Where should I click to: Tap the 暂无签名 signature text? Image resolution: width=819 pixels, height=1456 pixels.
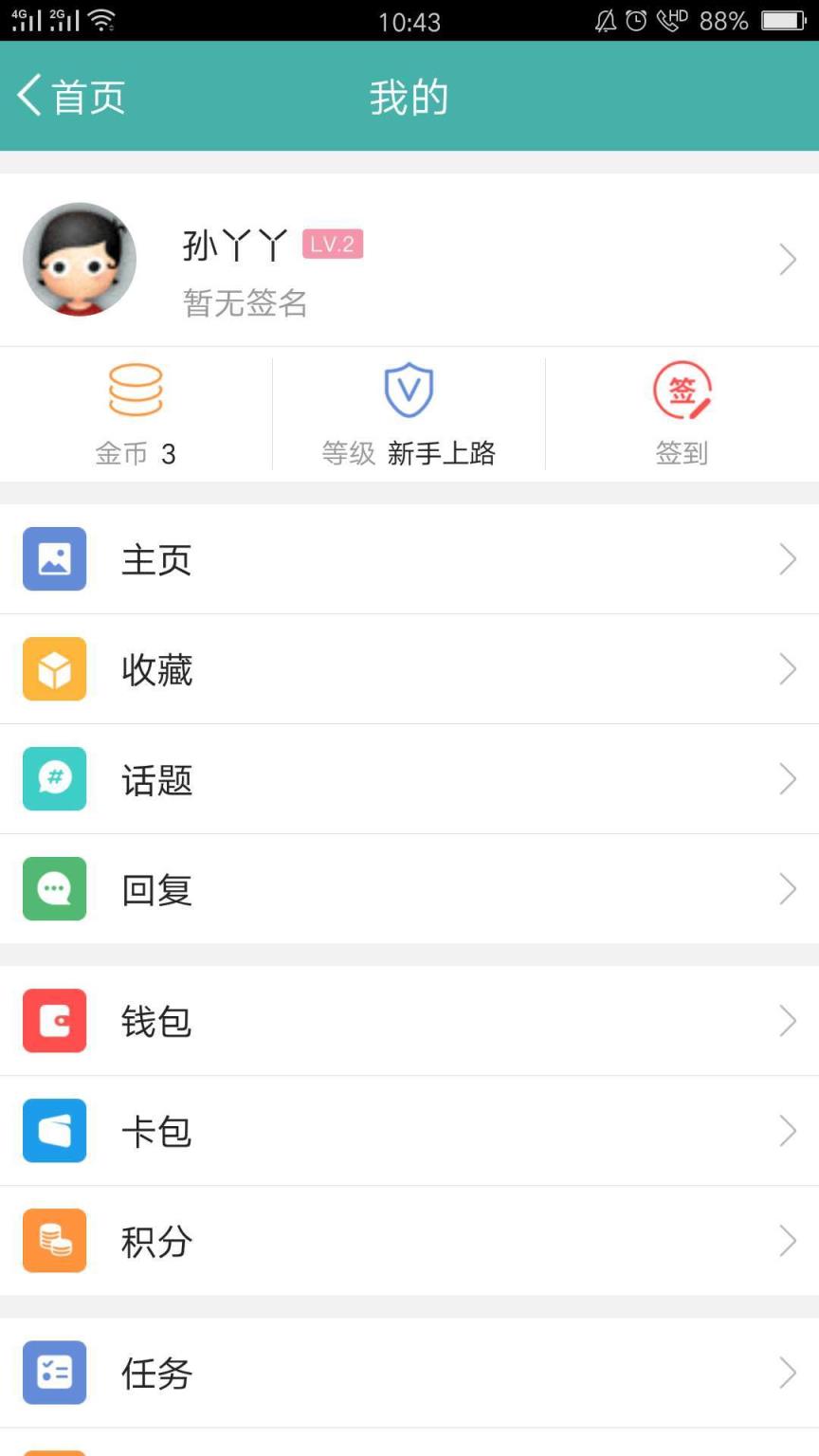click(243, 303)
